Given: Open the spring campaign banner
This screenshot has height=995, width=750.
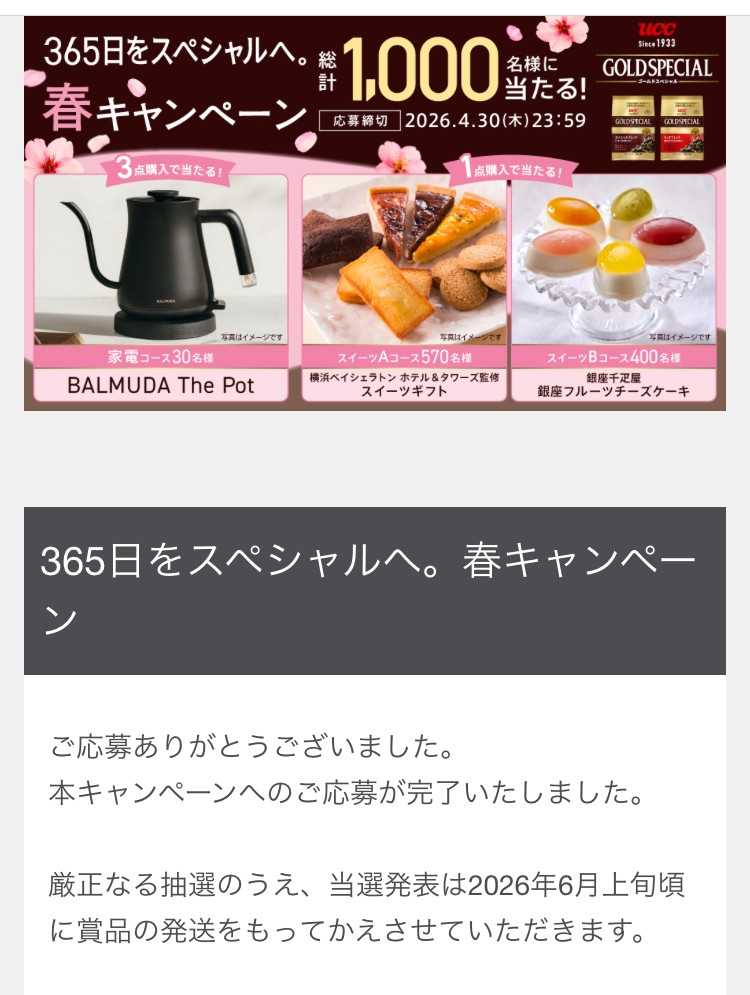Looking at the screenshot, I should 375,213.
